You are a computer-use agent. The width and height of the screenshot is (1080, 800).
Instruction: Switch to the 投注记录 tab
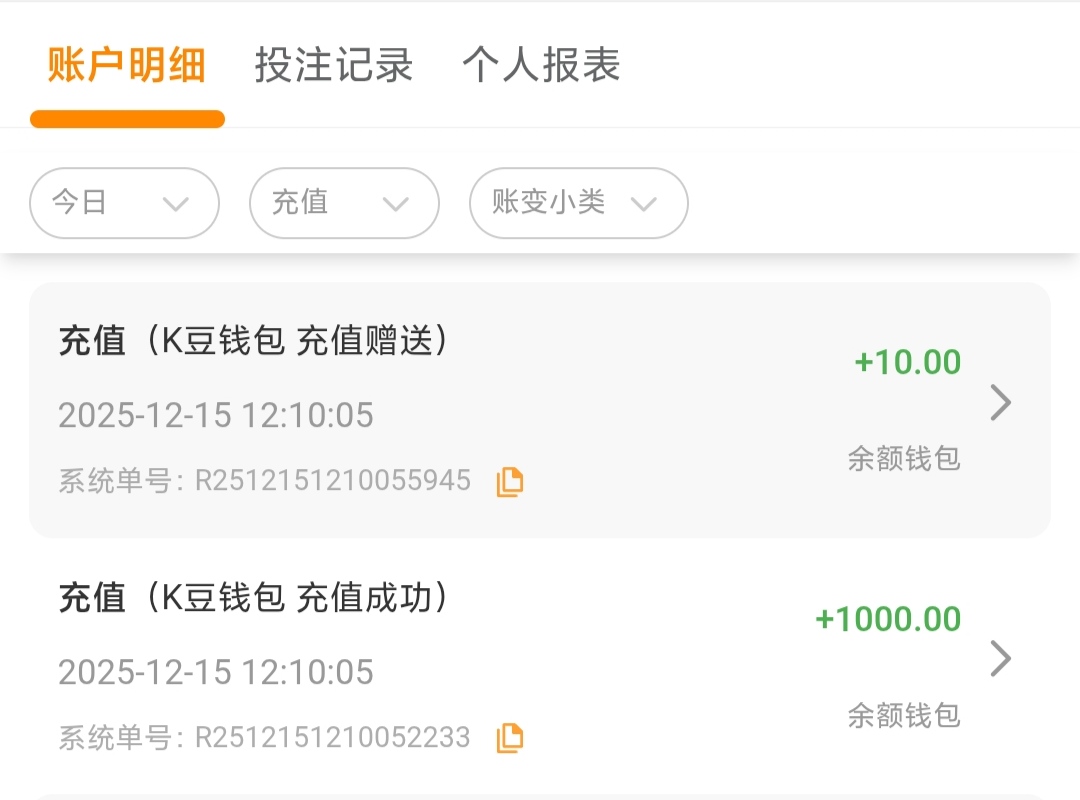coord(334,66)
